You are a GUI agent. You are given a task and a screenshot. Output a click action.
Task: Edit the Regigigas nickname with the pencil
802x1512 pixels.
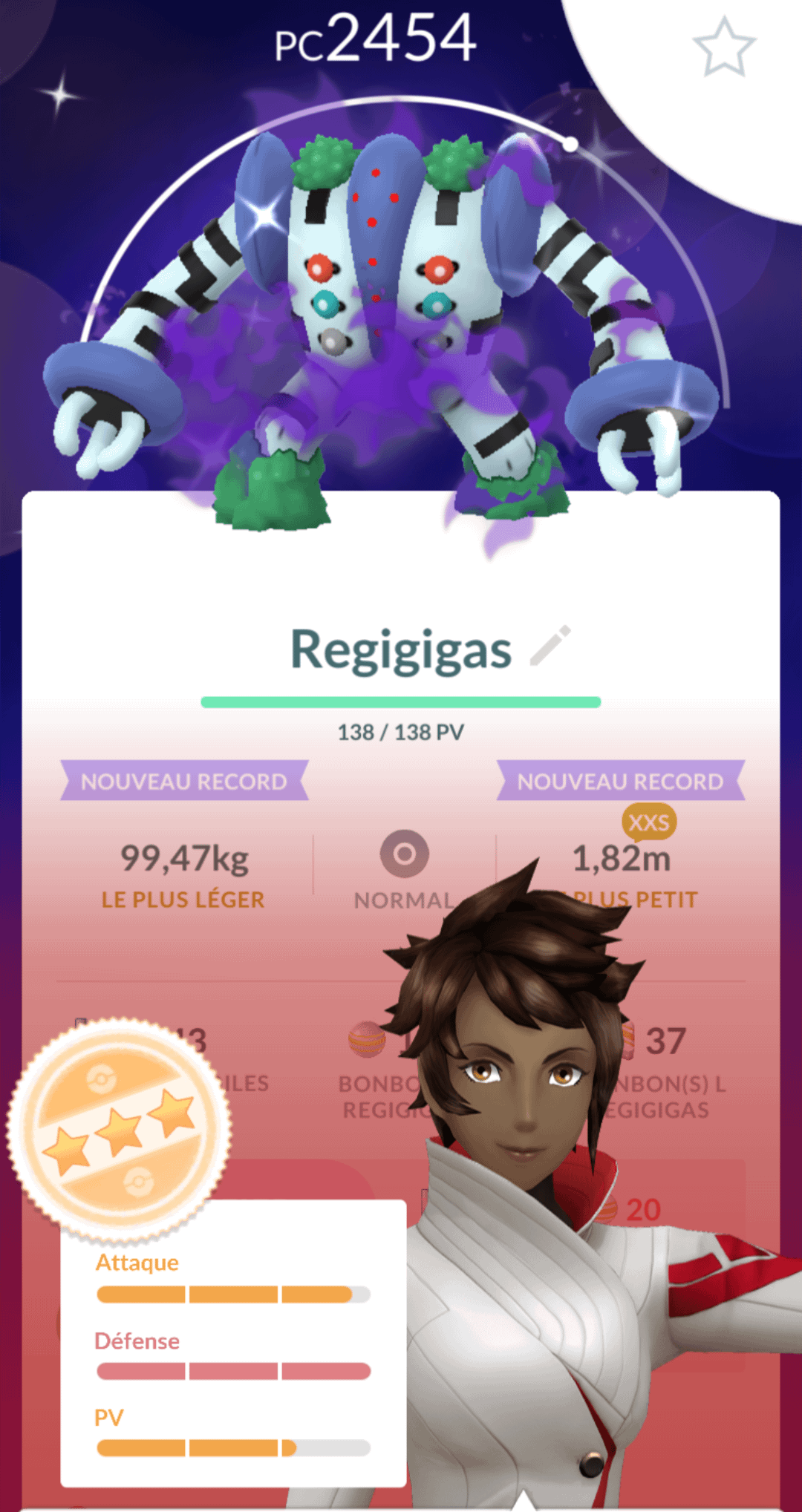click(x=550, y=646)
